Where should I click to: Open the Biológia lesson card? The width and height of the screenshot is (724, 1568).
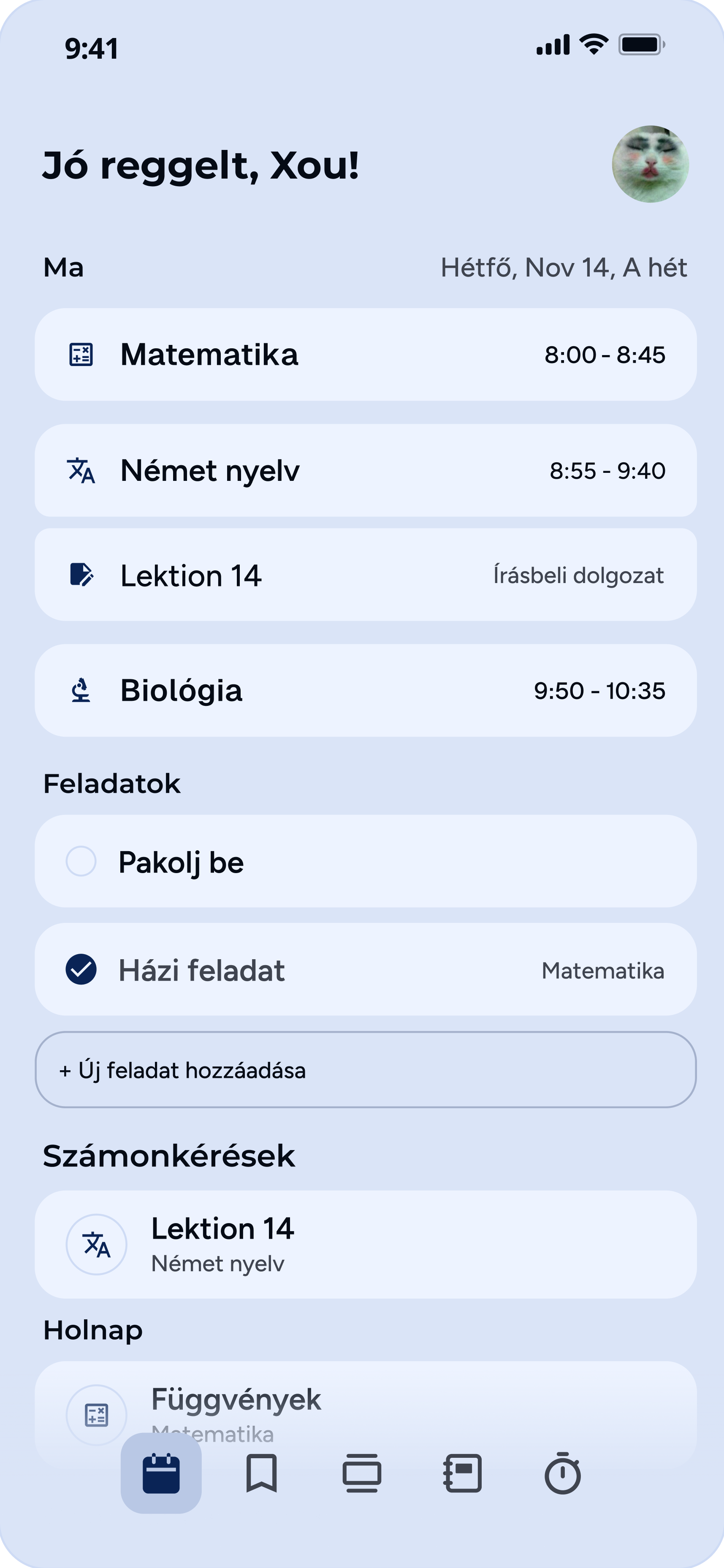[x=365, y=690]
